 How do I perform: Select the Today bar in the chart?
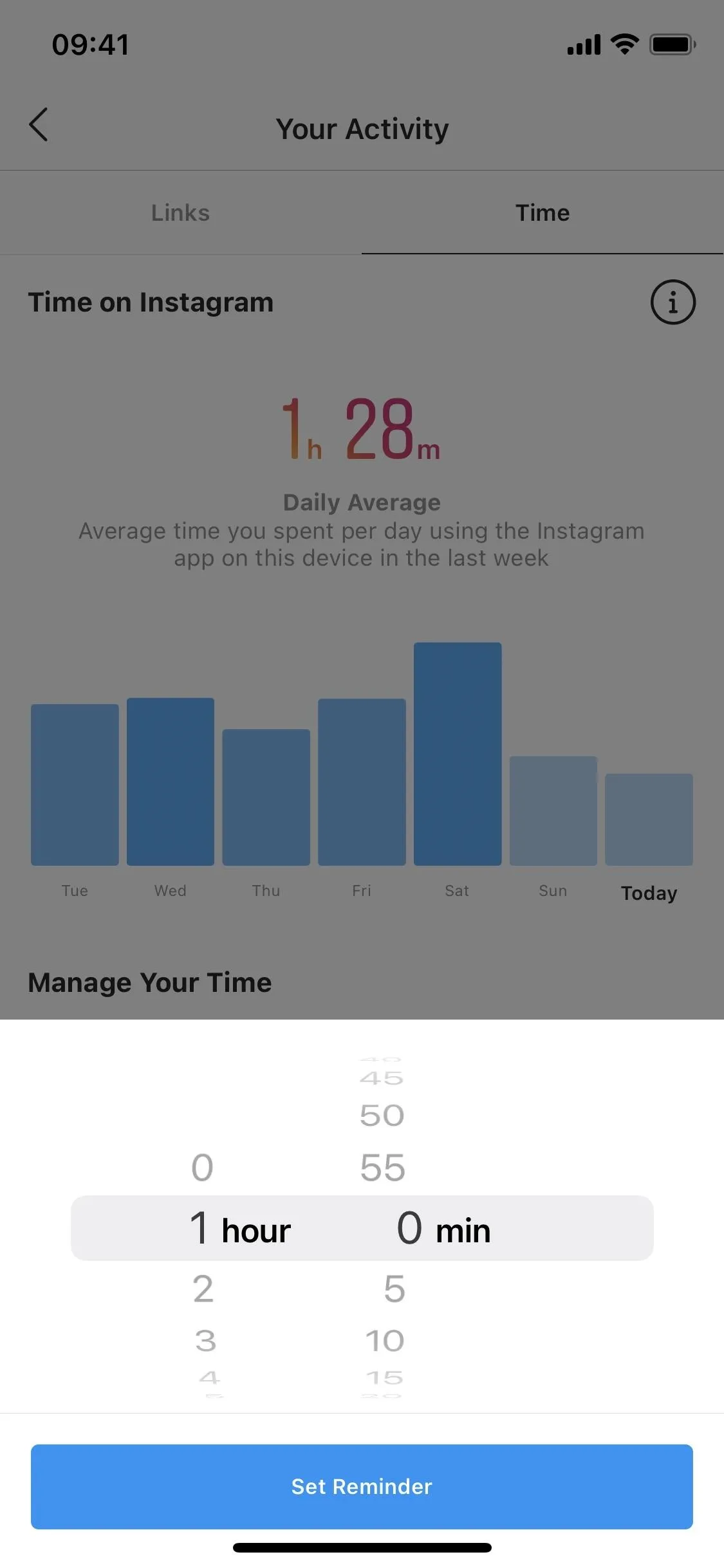(x=649, y=819)
